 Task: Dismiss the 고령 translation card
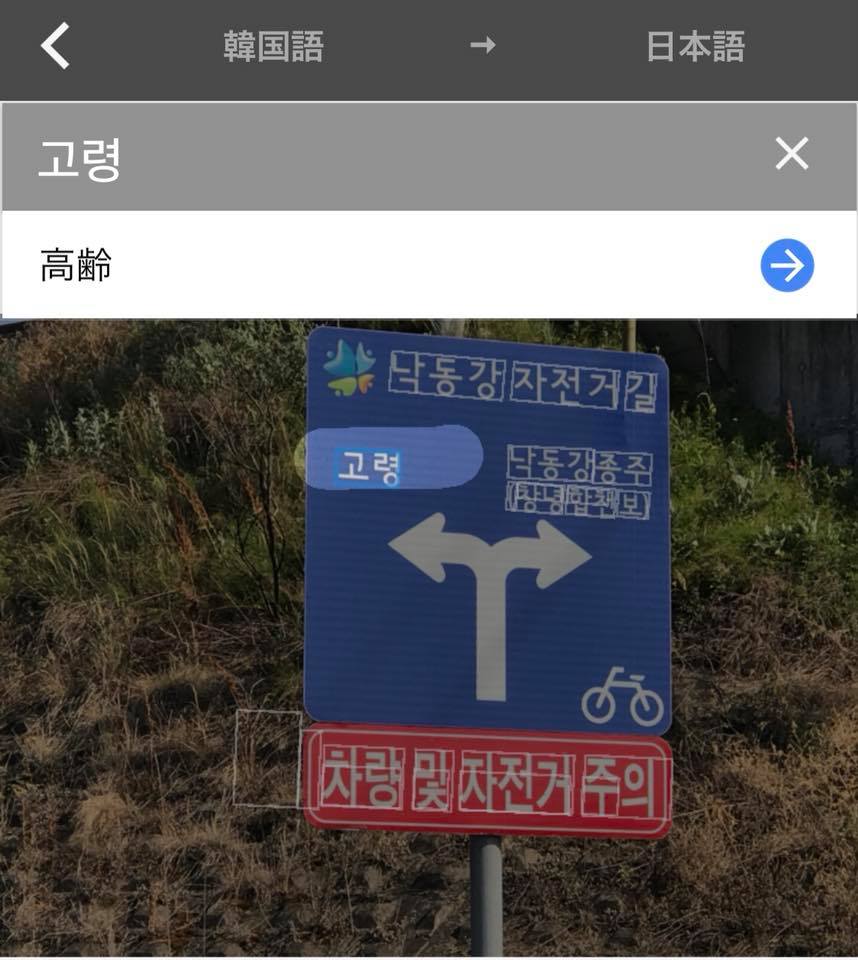pyautogui.click(x=791, y=154)
